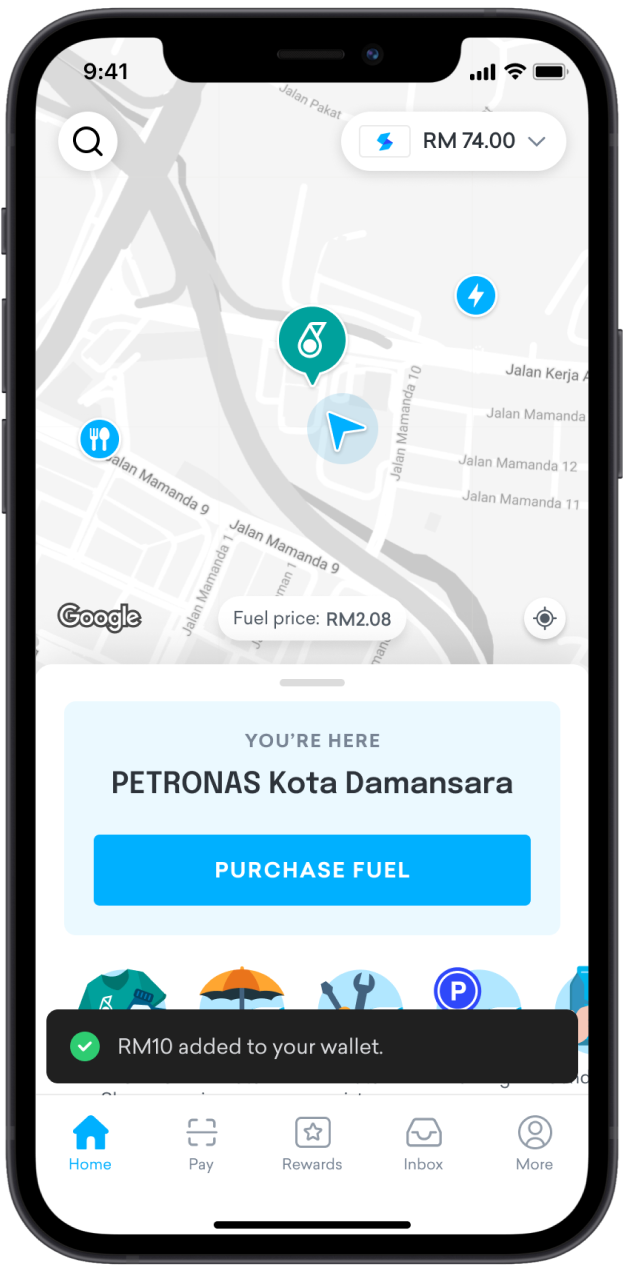
Task: Expand the RM 74.00 wallet balance dropdown
Action: click(x=454, y=142)
